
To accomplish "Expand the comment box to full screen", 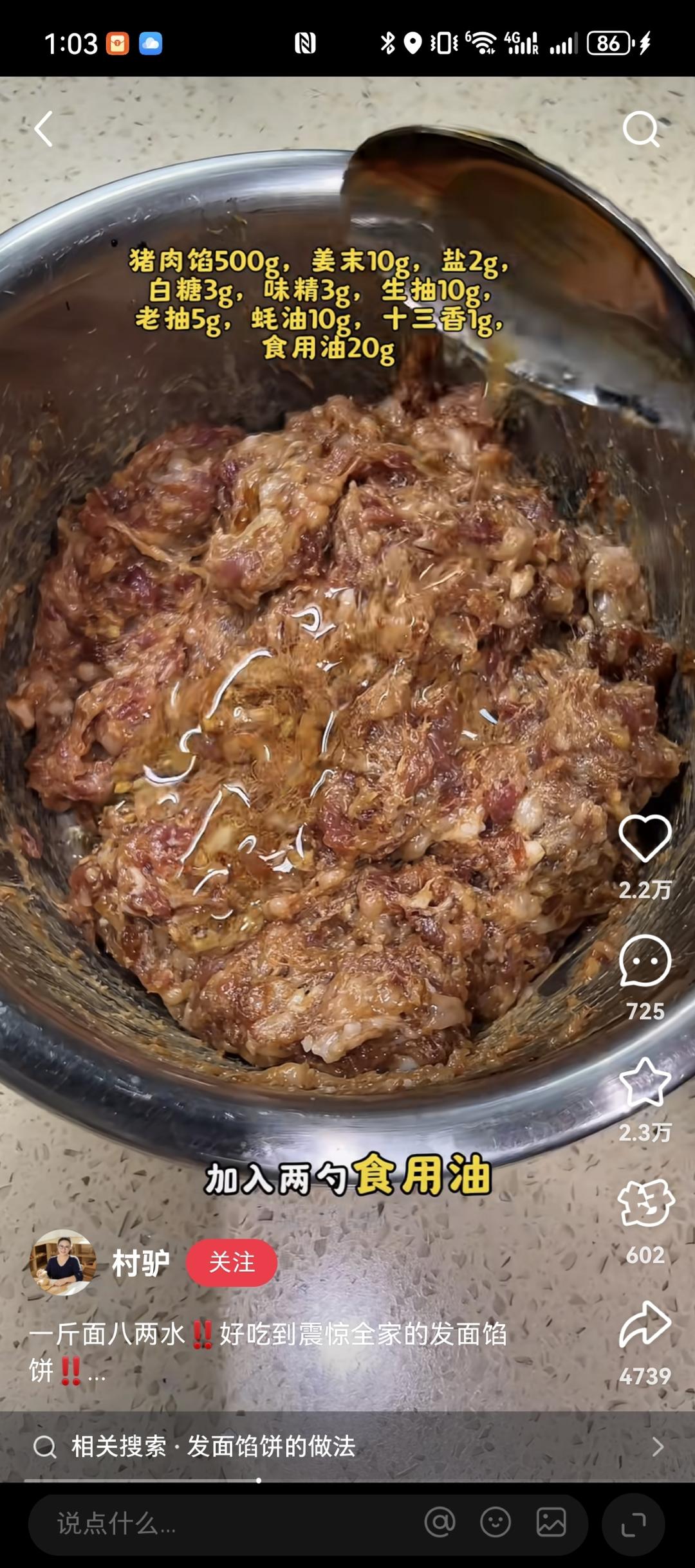I will [633, 1524].
